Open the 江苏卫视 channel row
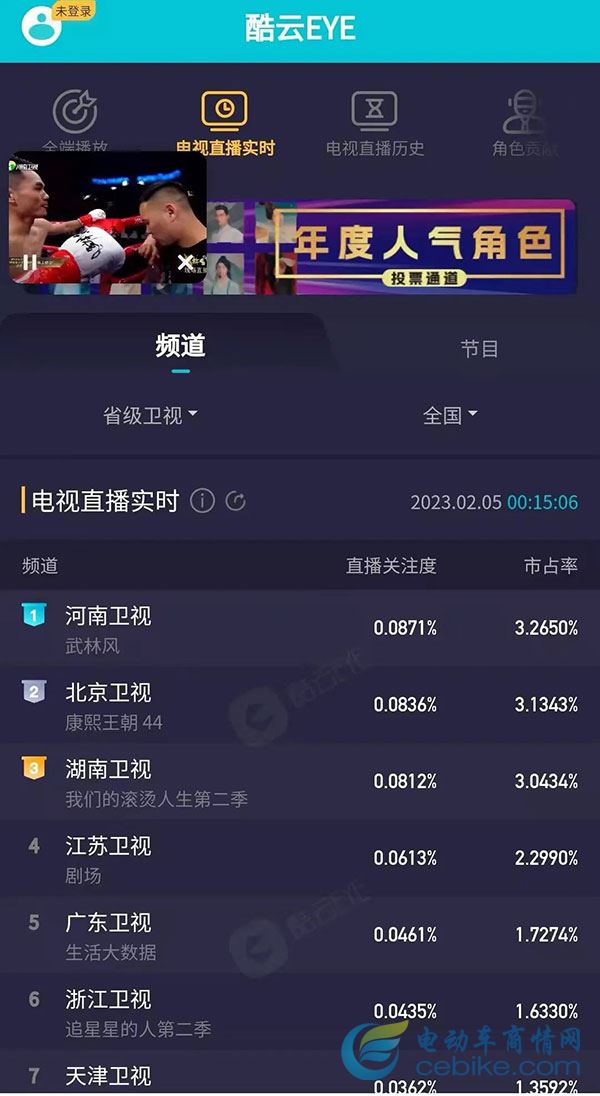The height and width of the screenshot is (1096, 600). tap(300, 858)
